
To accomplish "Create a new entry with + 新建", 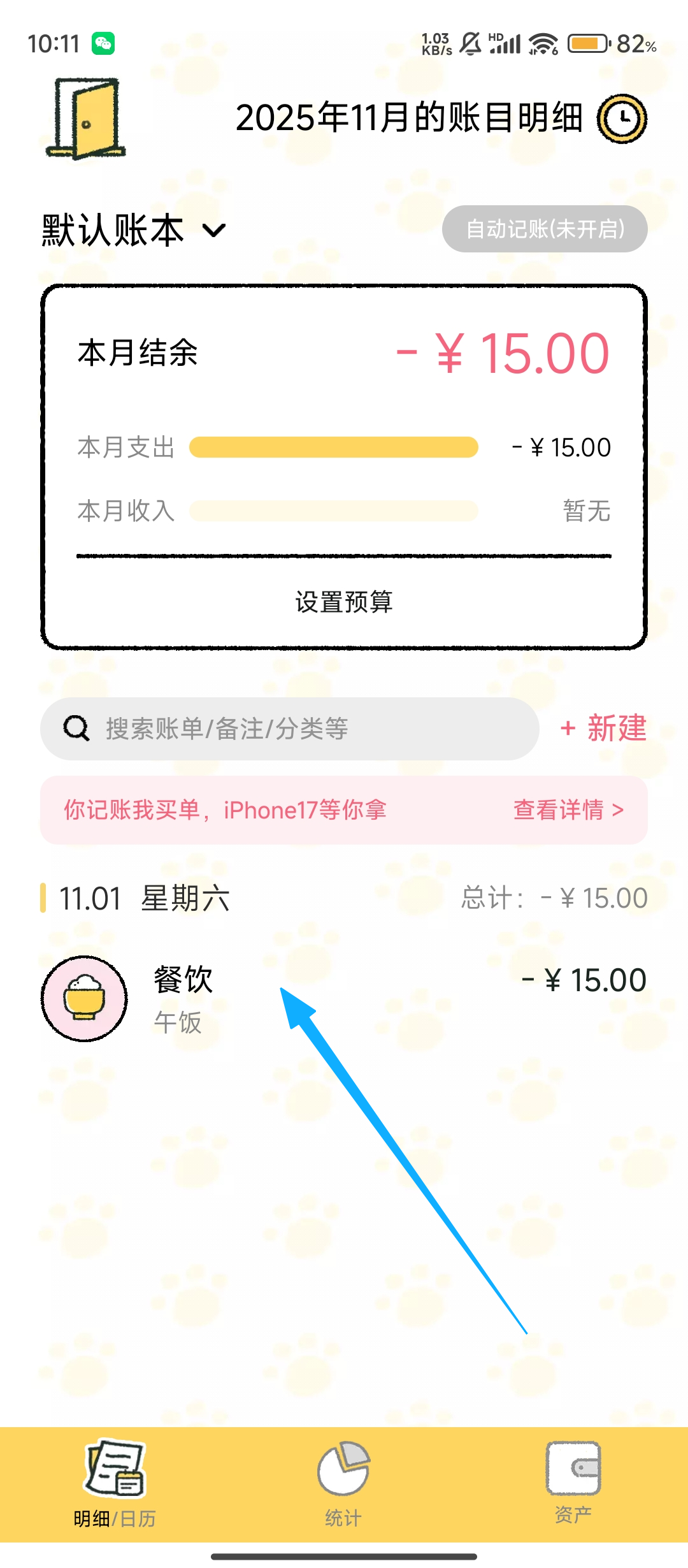I will click(603, 728).
